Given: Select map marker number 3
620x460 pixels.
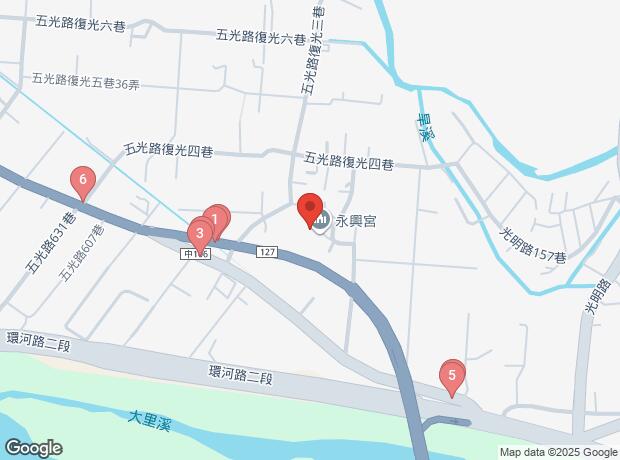Looking at the screenshot, I should click(200, 234).
